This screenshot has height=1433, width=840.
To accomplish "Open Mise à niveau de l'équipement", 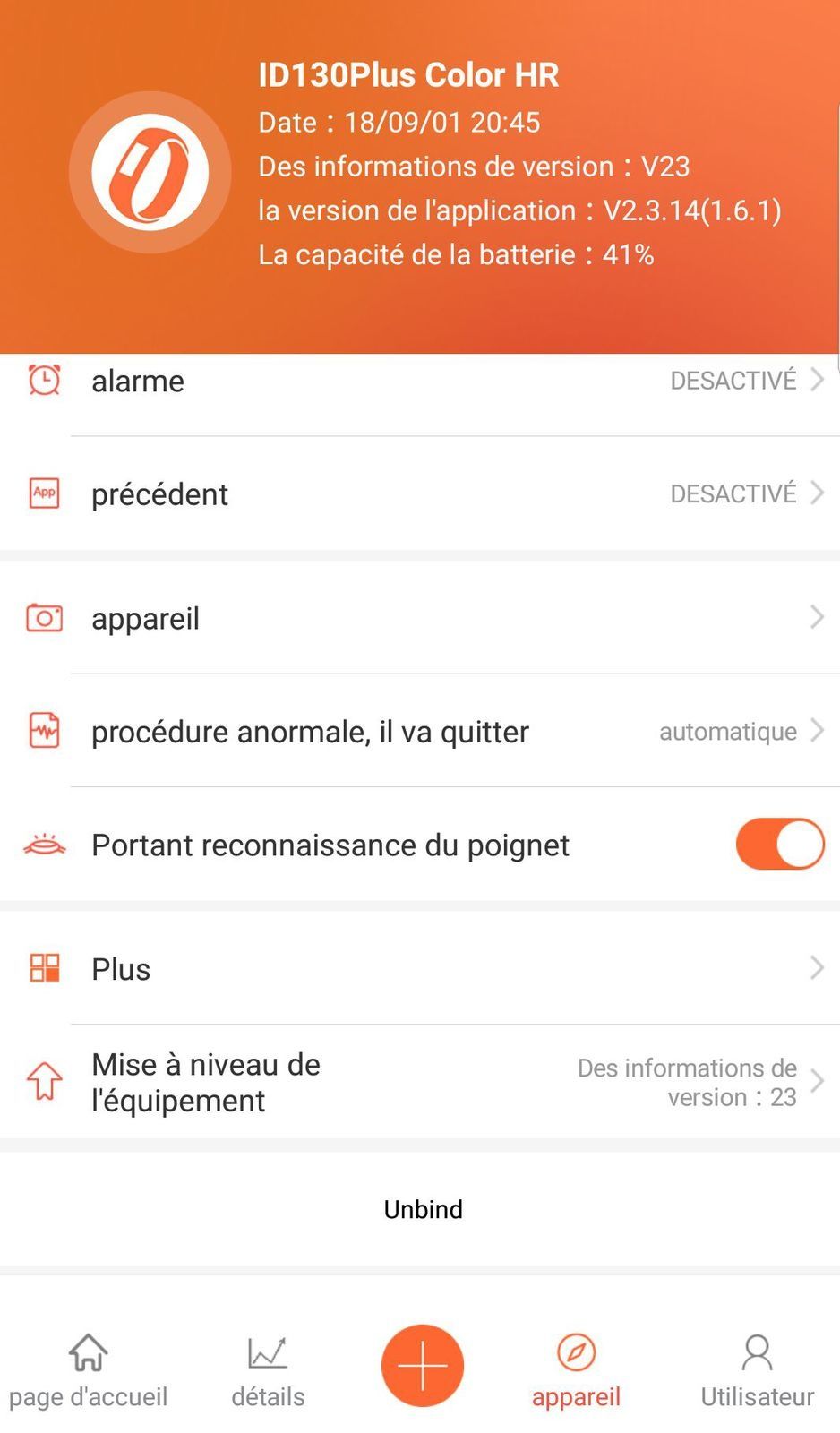I will point(420,1082).
